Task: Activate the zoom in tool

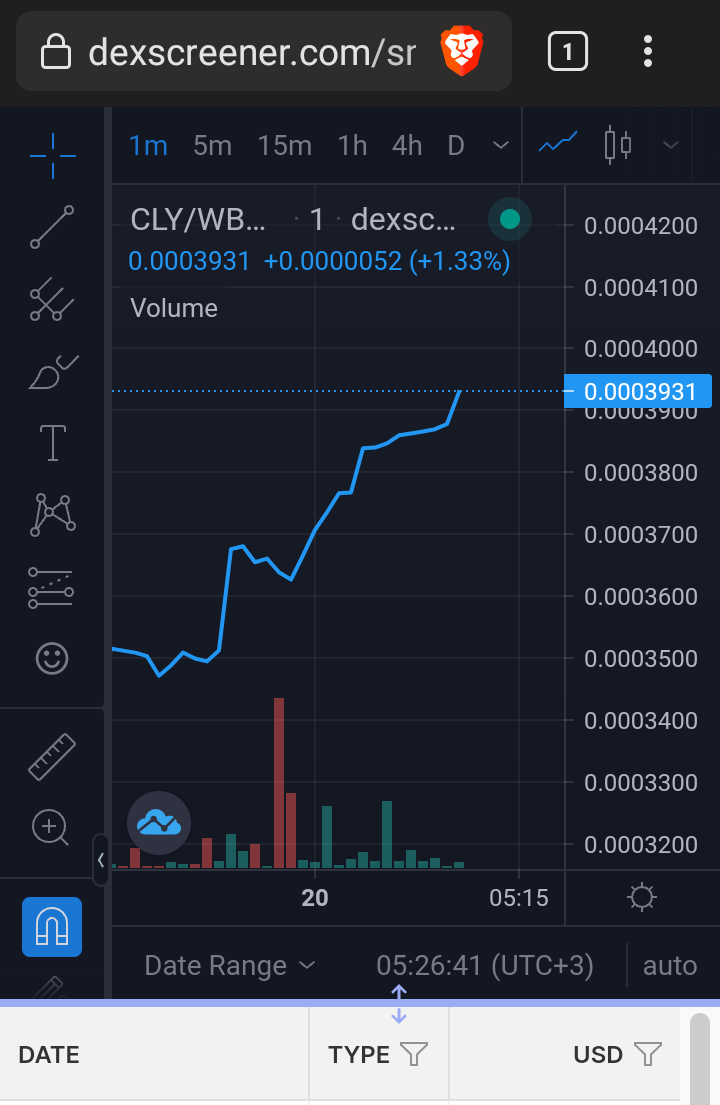Action: 51,827
